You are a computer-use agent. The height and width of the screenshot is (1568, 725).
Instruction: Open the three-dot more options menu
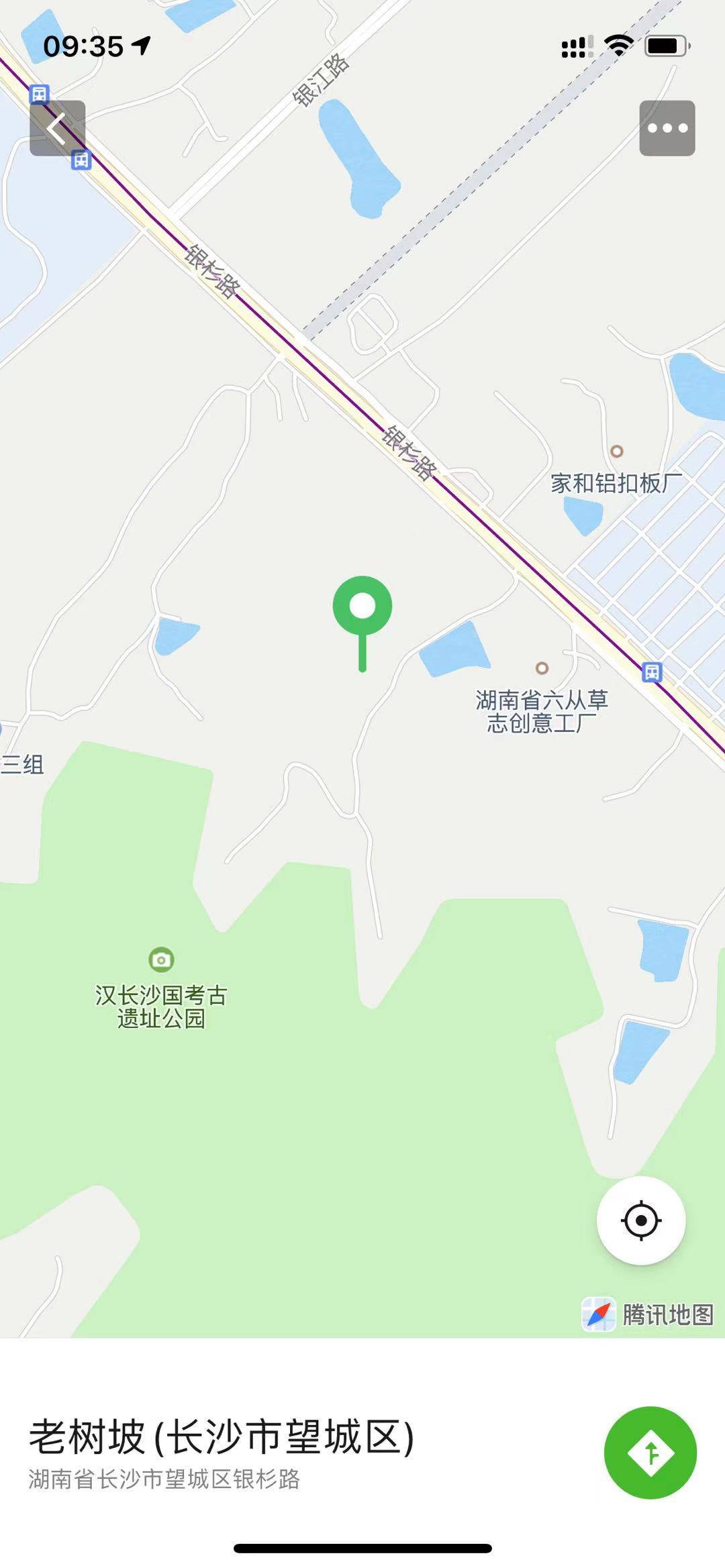pos(667,128)
